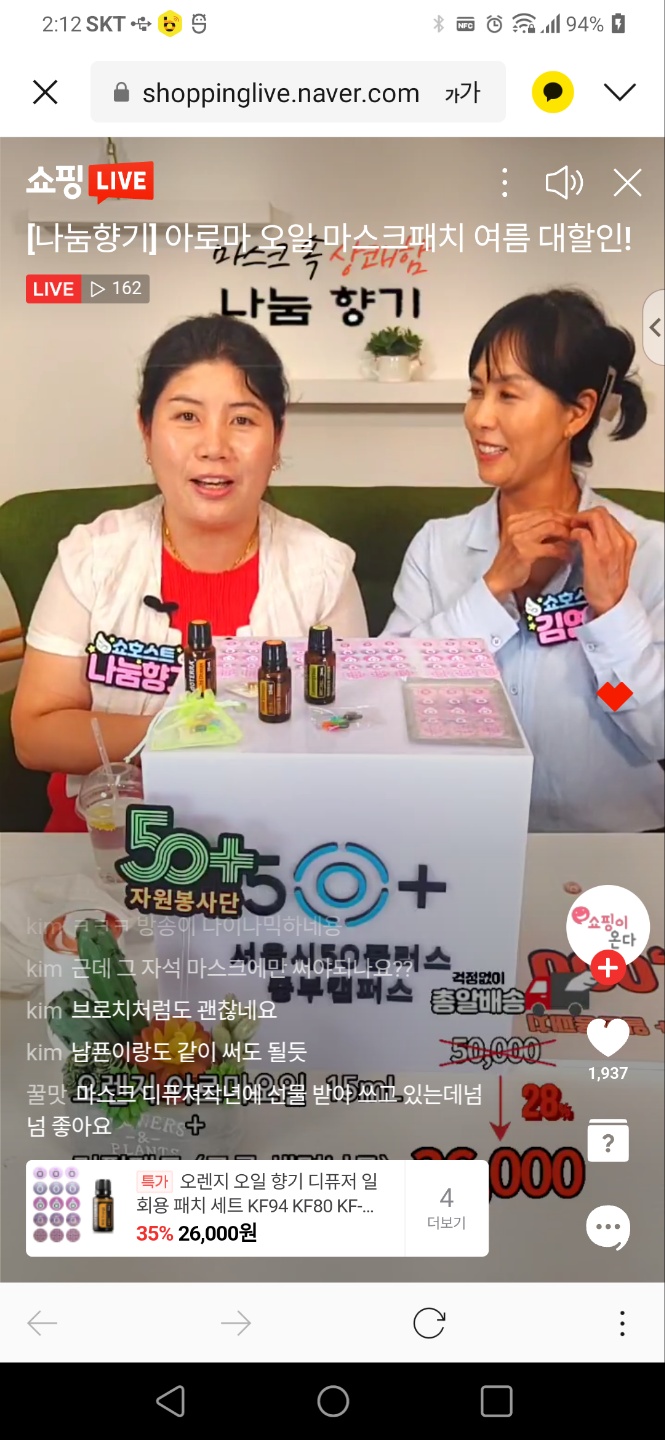665x1440 pixels.
Task: Follow the 쇼핑이 온다 channel
Action: [608, 966]
